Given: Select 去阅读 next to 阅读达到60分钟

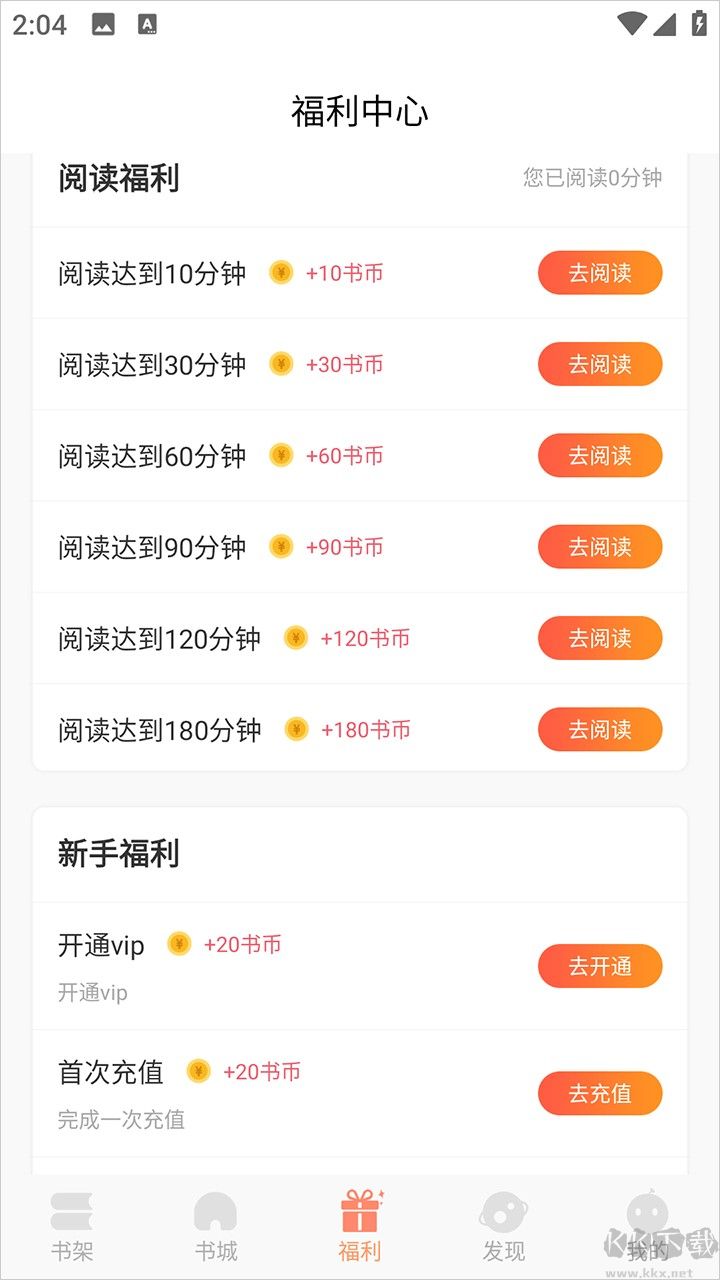Looking at the screenshot, I should pos(600,455).
